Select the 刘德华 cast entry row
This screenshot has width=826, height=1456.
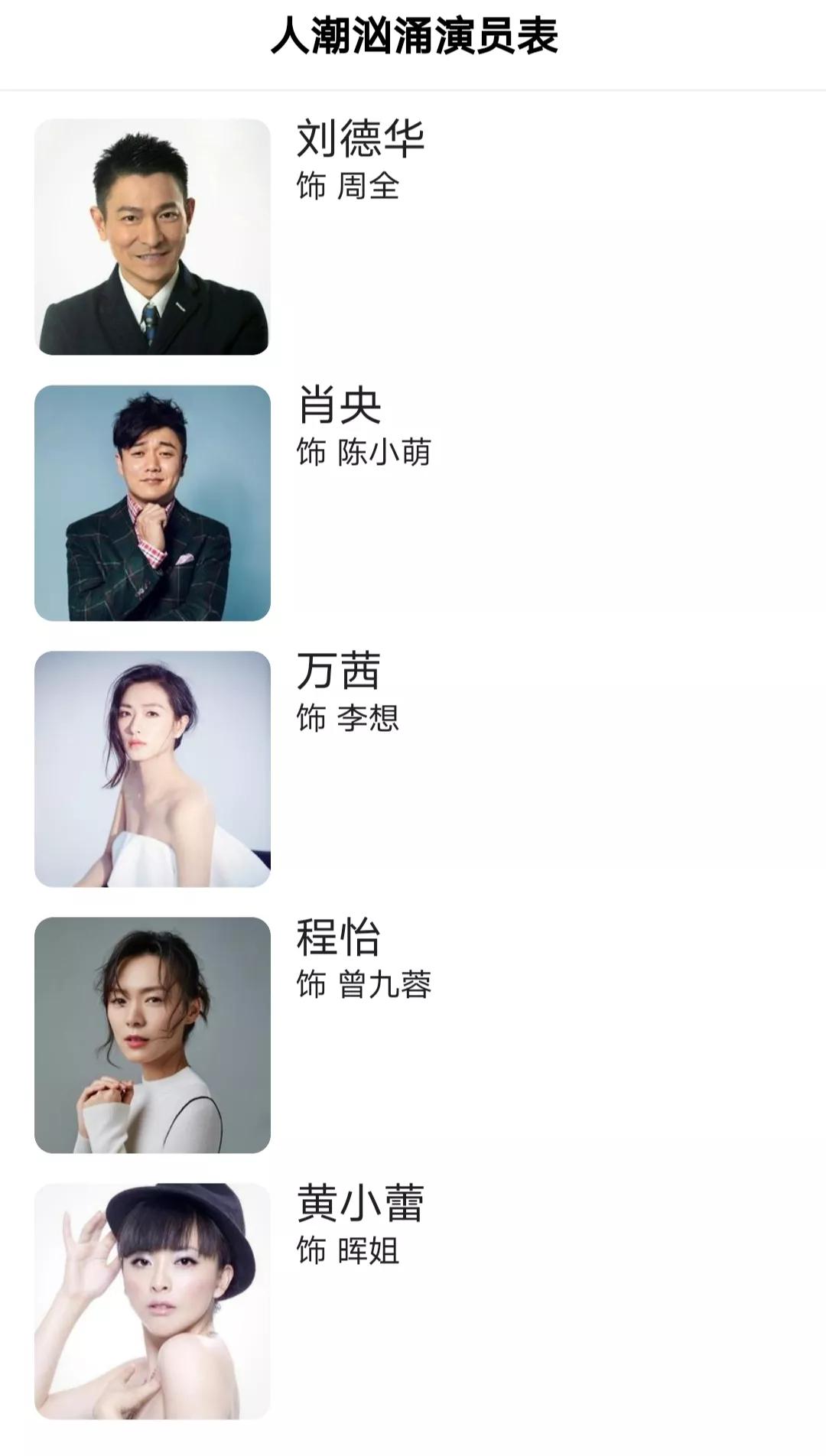[x=413, y=233]
